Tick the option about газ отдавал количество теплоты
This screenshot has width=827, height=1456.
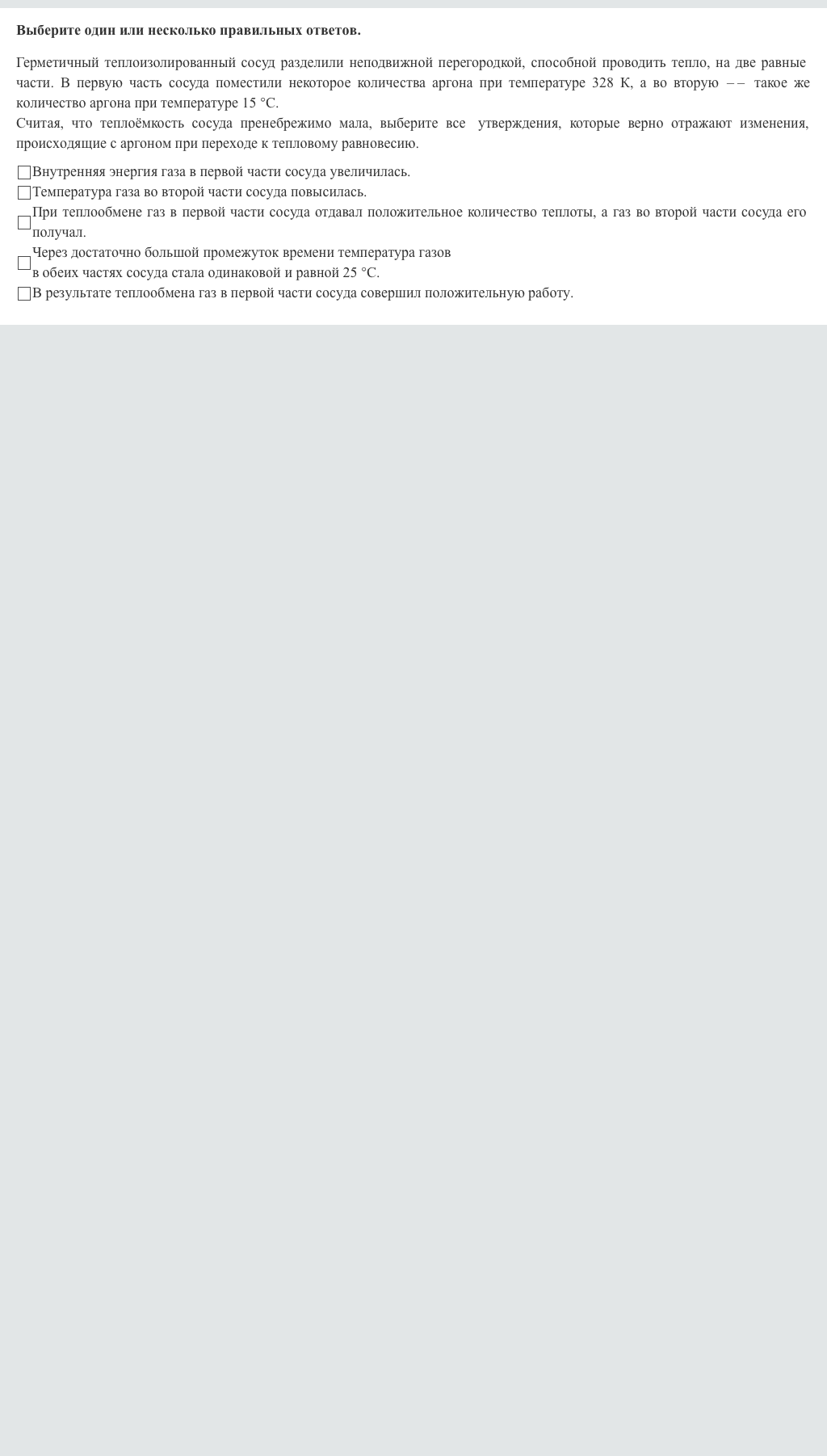(24, 222)
